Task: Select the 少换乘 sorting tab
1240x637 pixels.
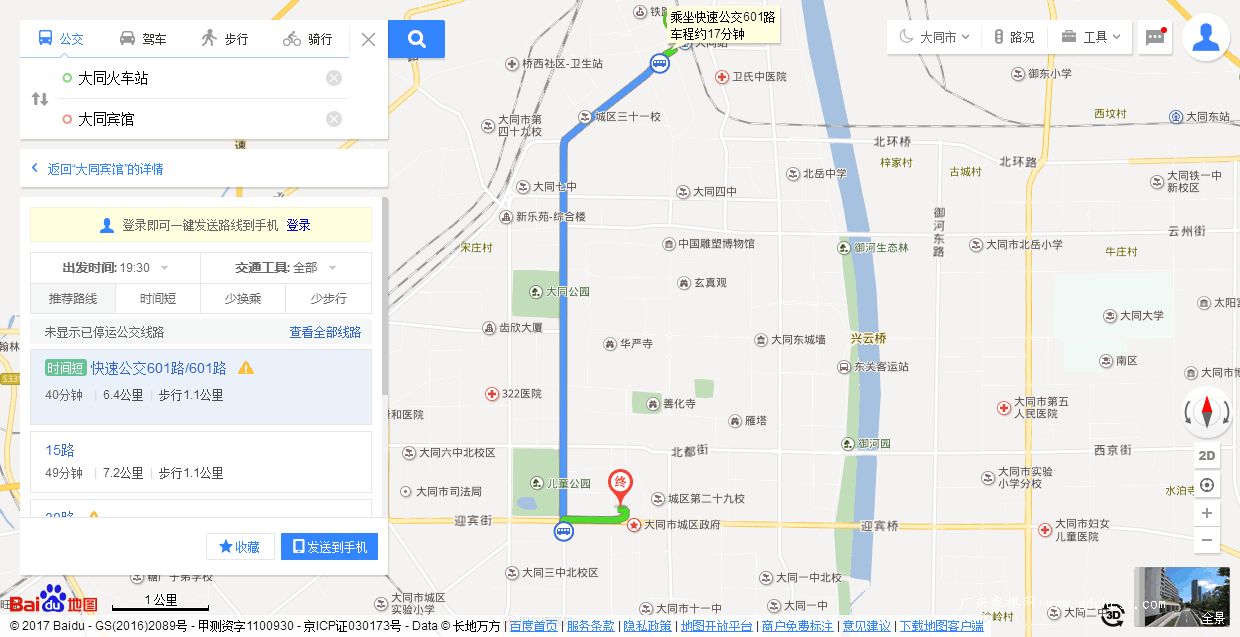Action: (243, 298)
